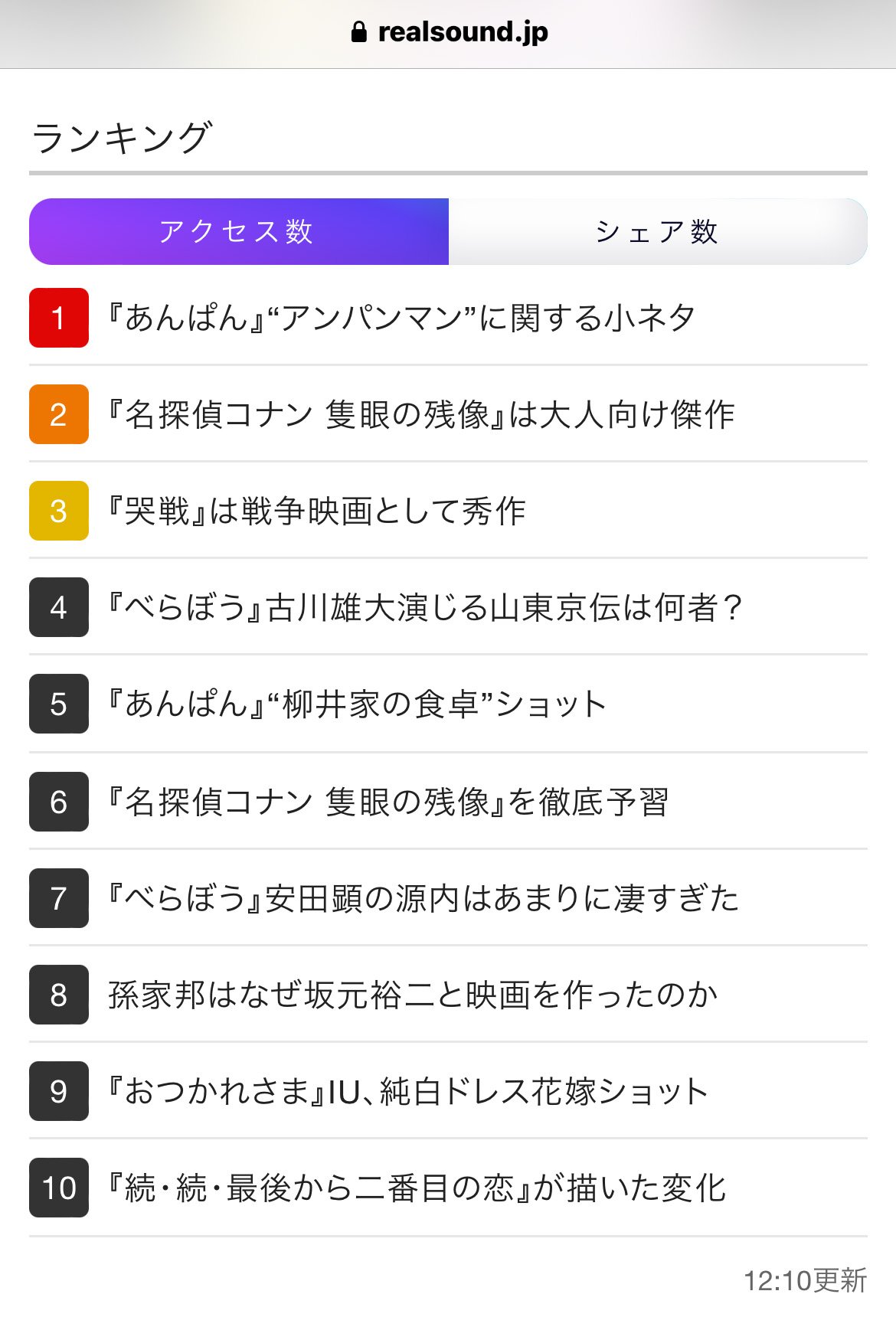The image size is (896, 1317).
Task: Read 孫家邦はなぜ坂元裕二と映画を作ったのか
Action: [413, 995]
